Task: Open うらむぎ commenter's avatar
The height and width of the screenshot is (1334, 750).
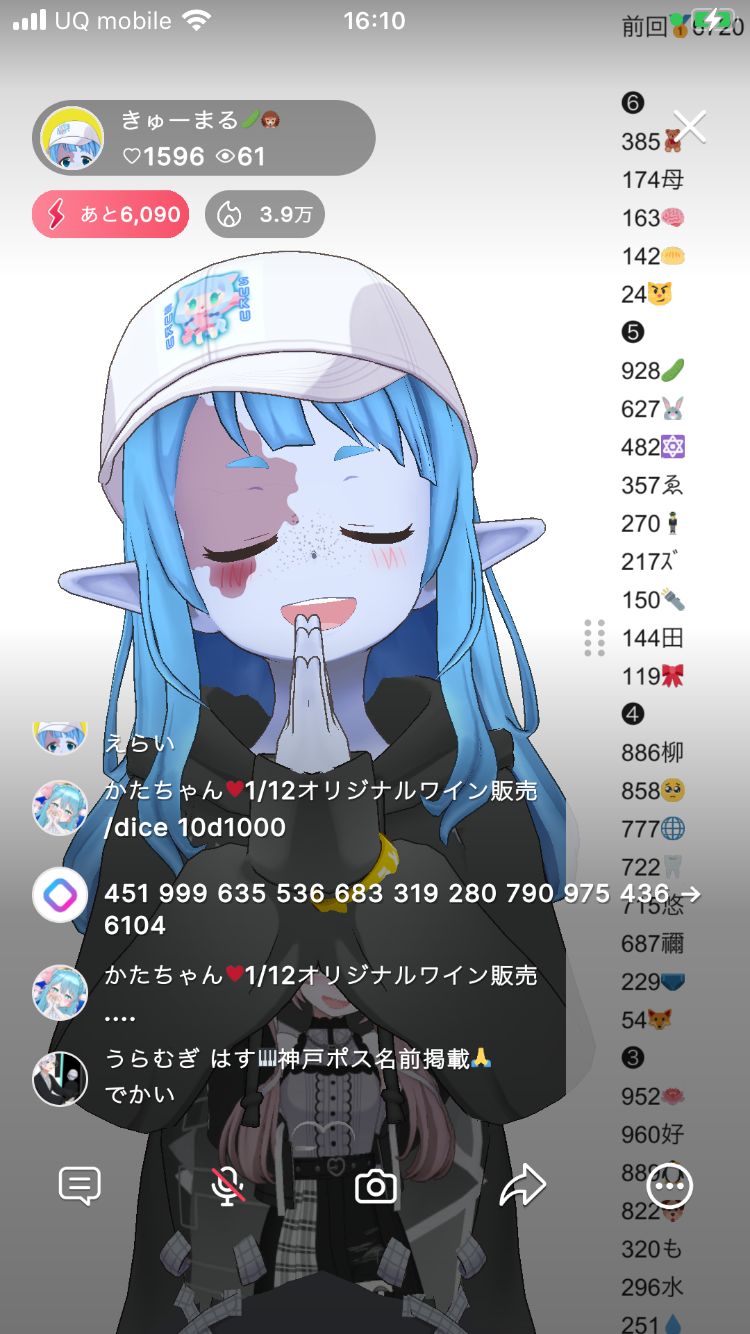Action: coord(60,1078)
